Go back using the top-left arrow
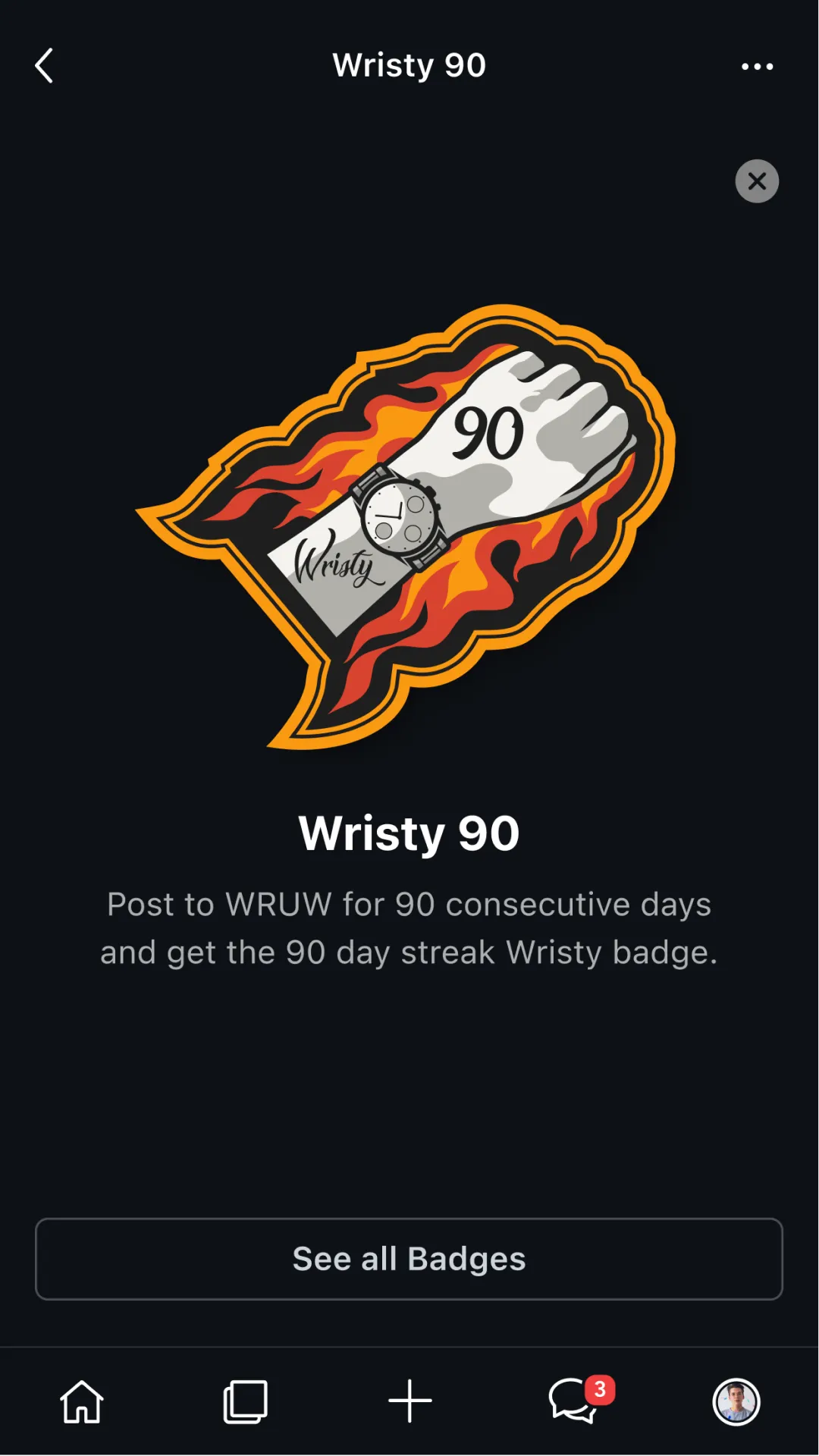 point(44,66)
